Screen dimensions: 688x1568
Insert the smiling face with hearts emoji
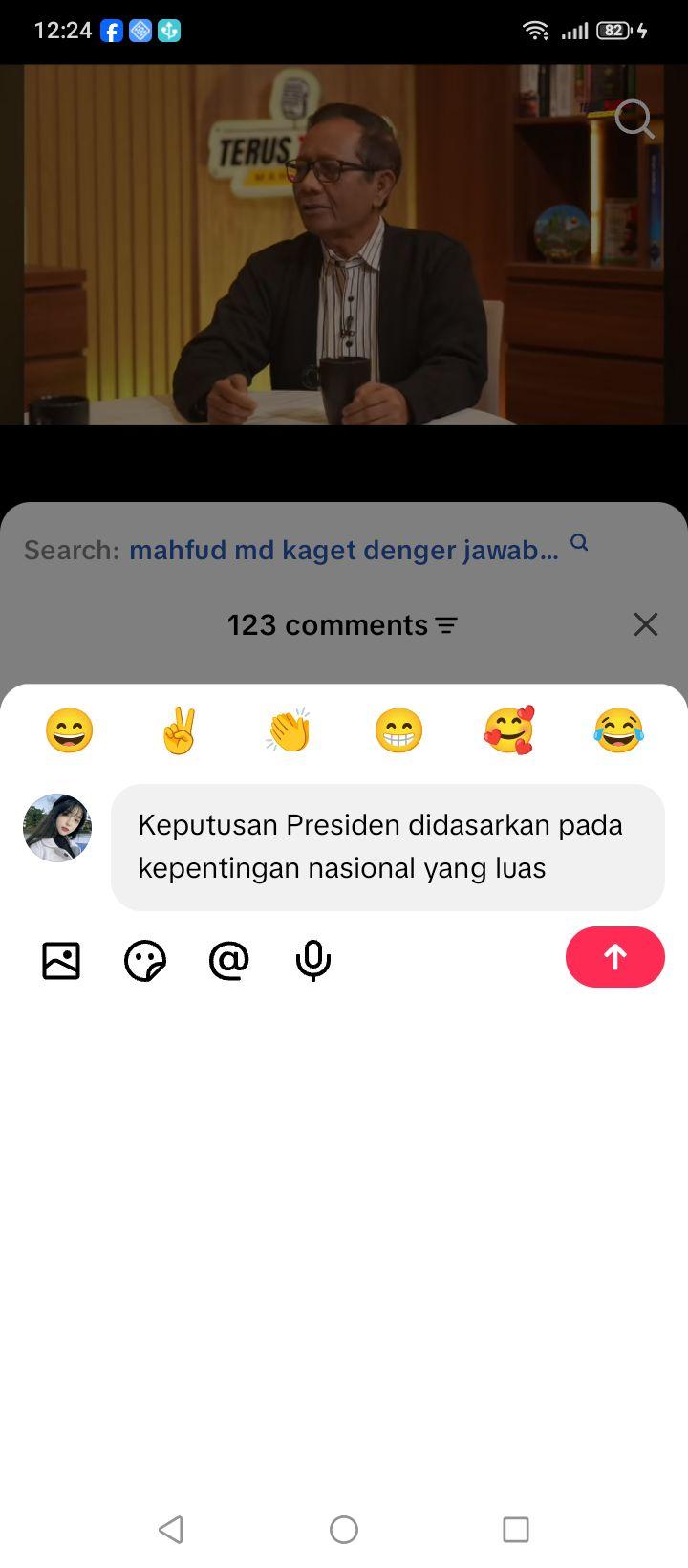508,731
